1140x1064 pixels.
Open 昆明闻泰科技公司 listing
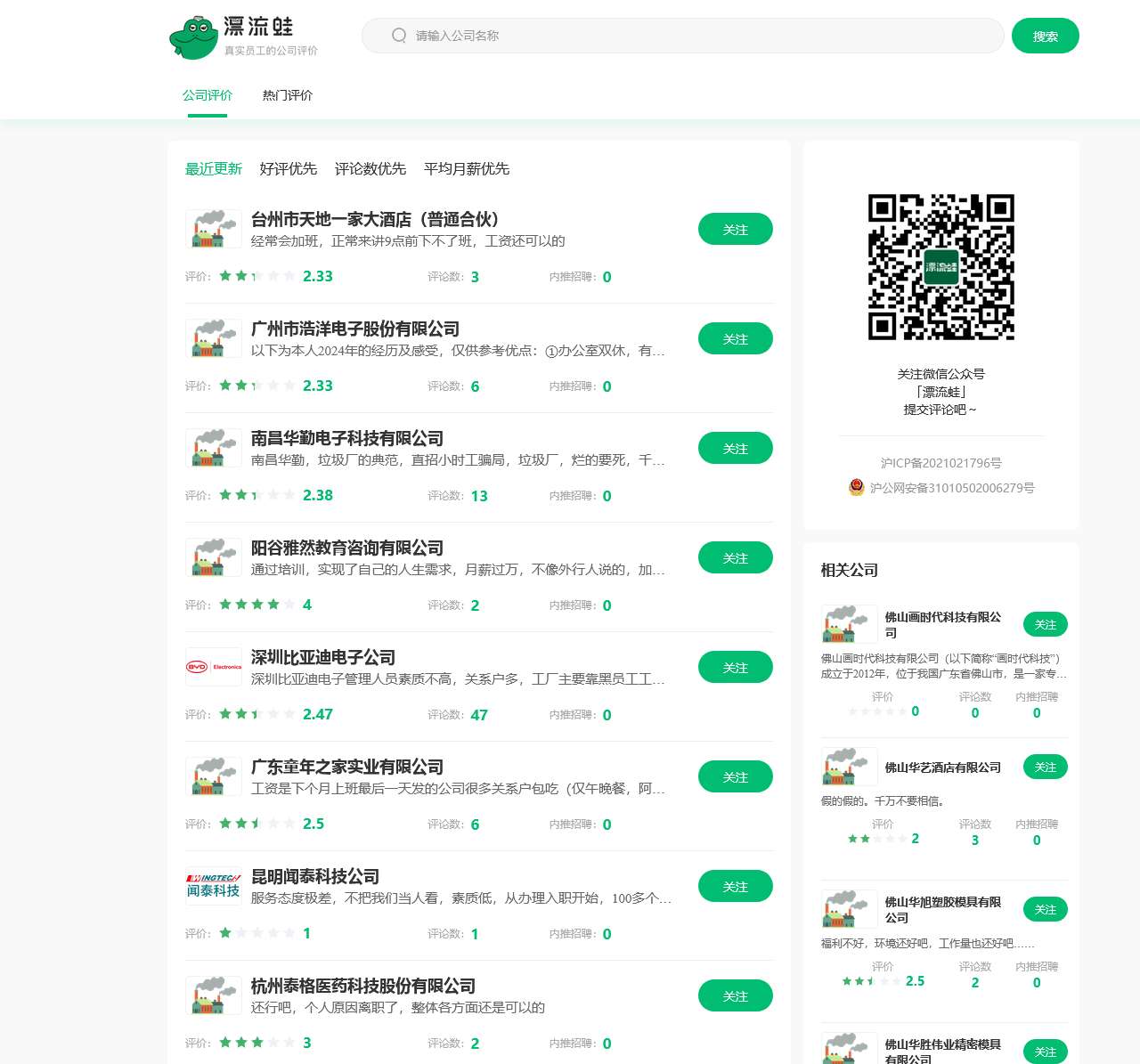[314, 876]
